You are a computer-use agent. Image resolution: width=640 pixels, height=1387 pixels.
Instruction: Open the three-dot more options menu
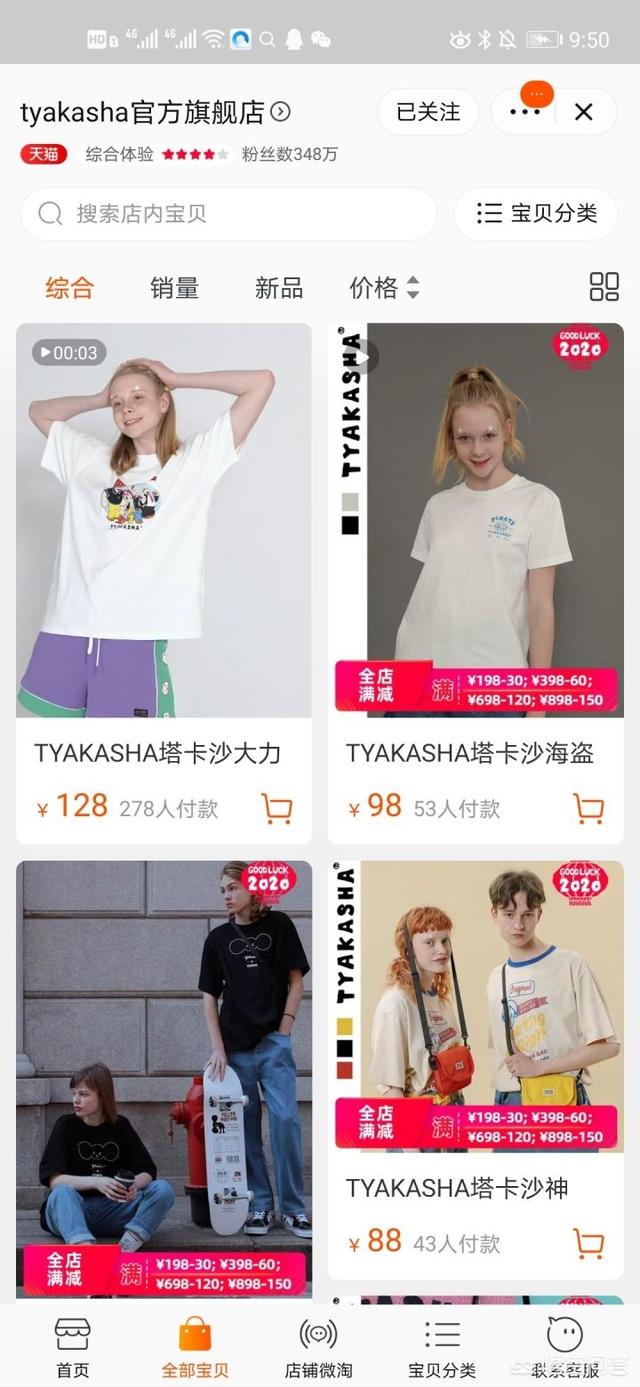525,112
